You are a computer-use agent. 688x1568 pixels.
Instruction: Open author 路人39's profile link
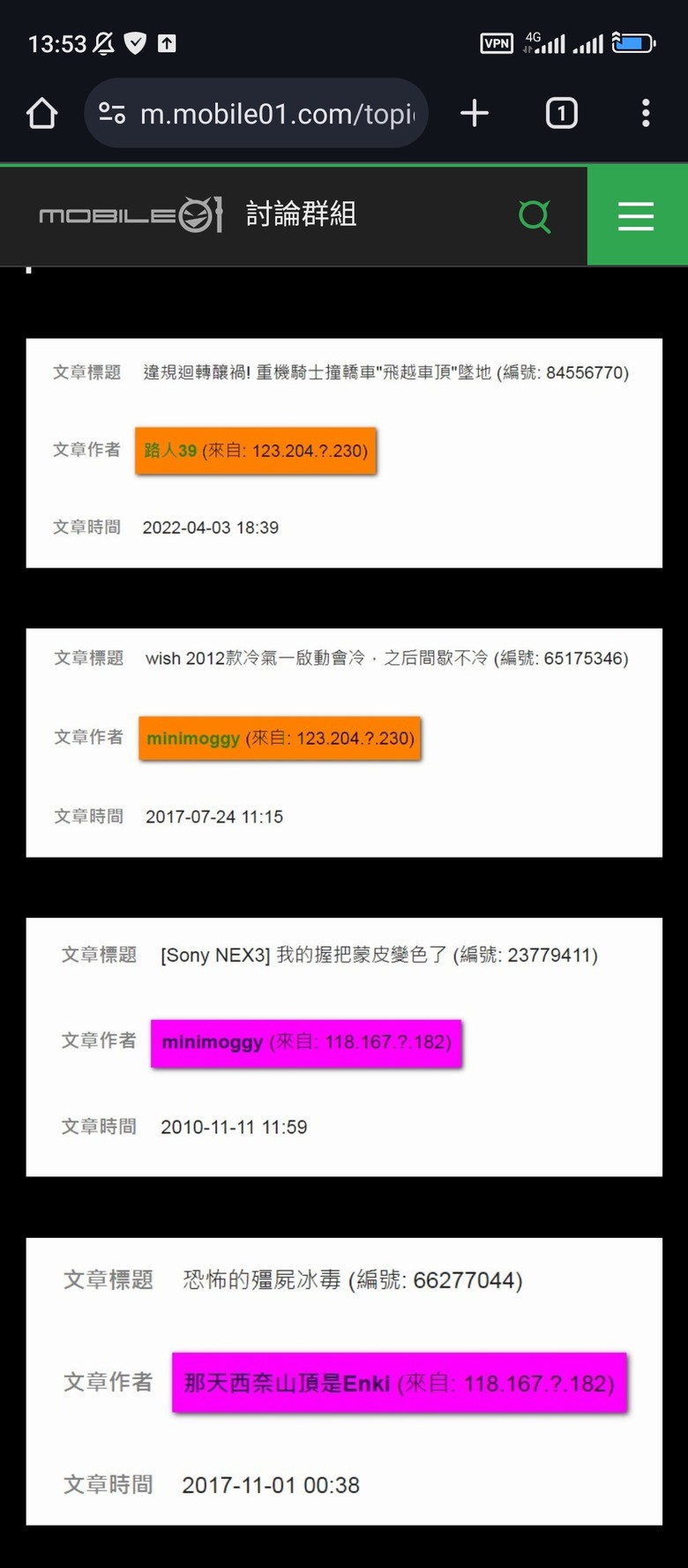(x=170, y=451)
